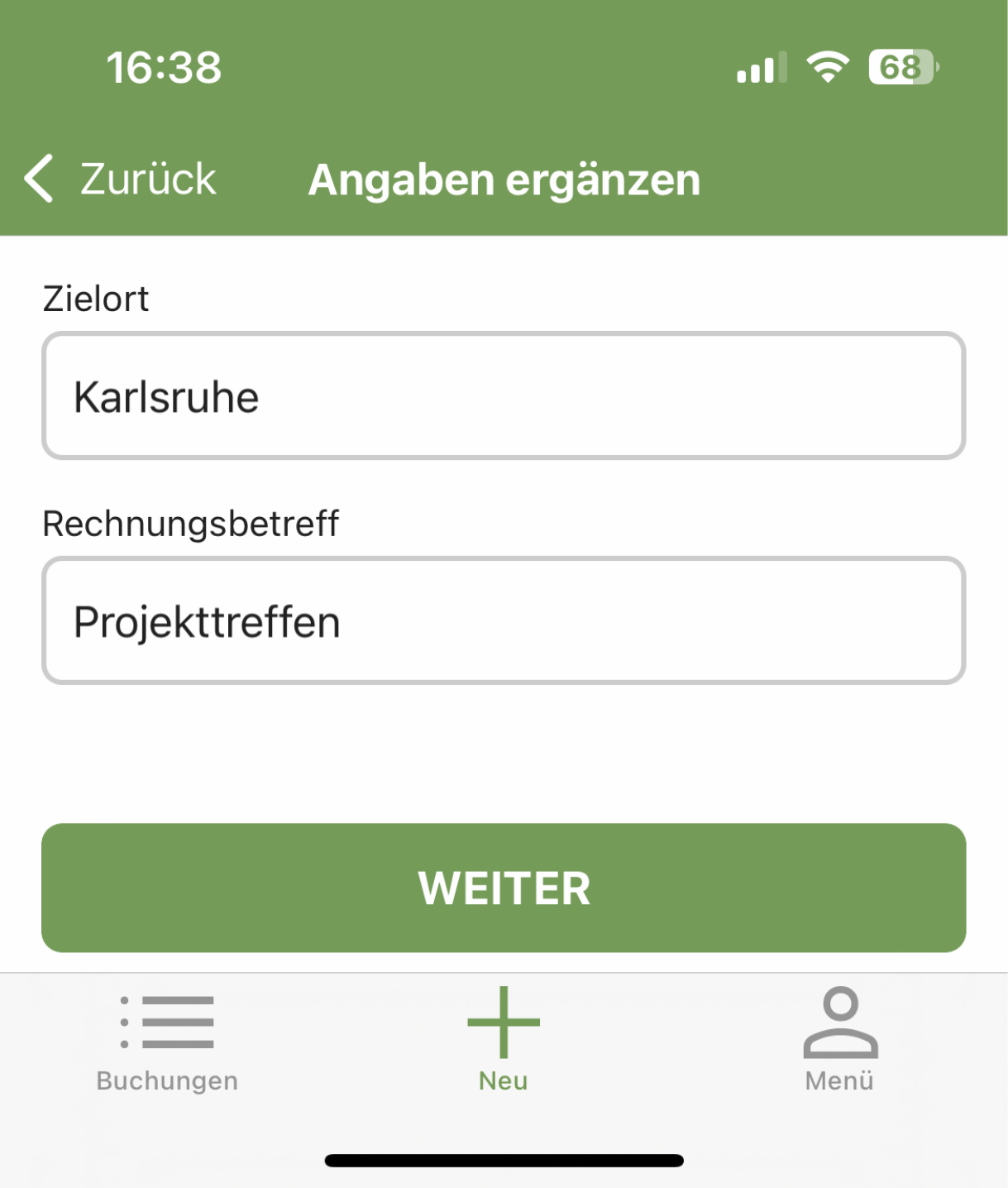Open the Menü tab
The height and width of the screenshot is (1188, 1008).
(x=839, y=1041)
